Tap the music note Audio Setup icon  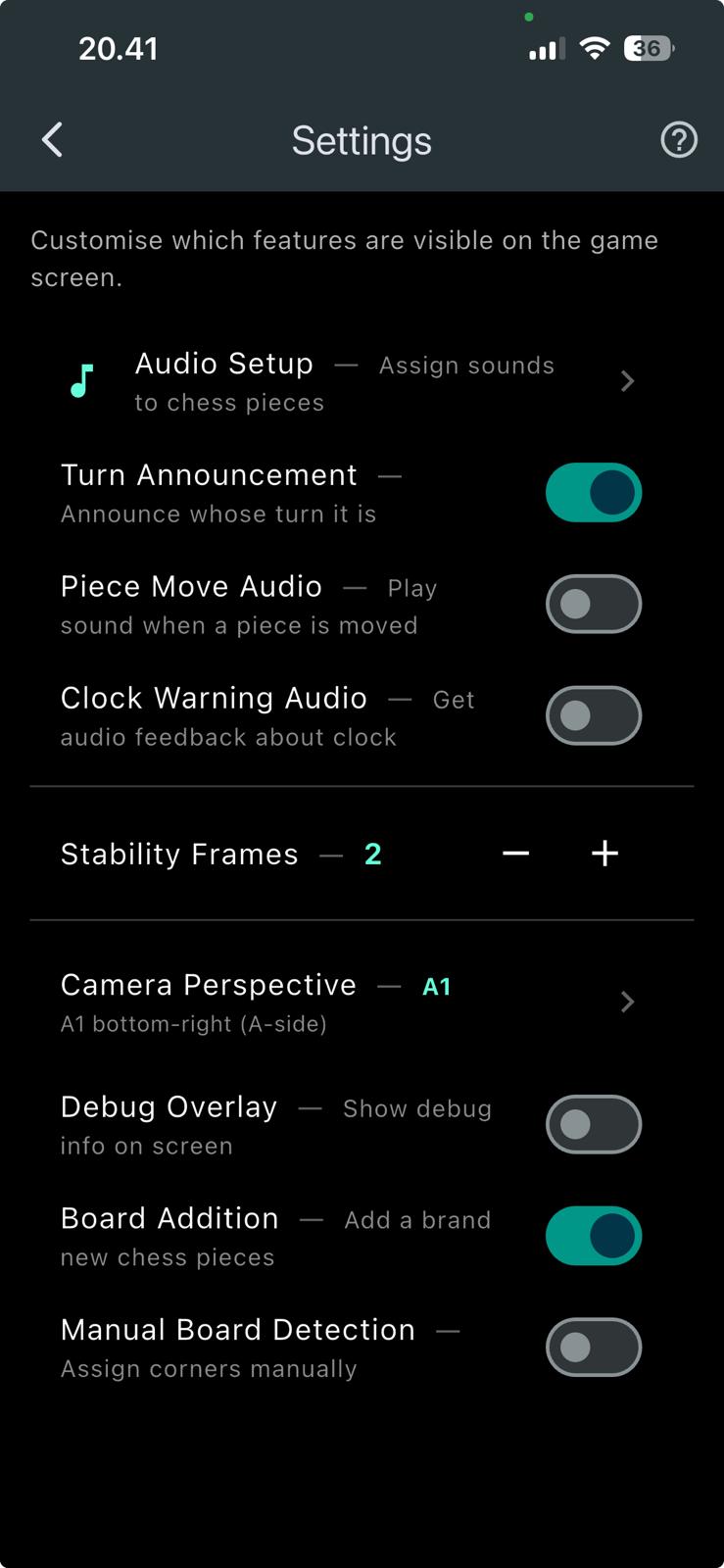coord(81,381)
